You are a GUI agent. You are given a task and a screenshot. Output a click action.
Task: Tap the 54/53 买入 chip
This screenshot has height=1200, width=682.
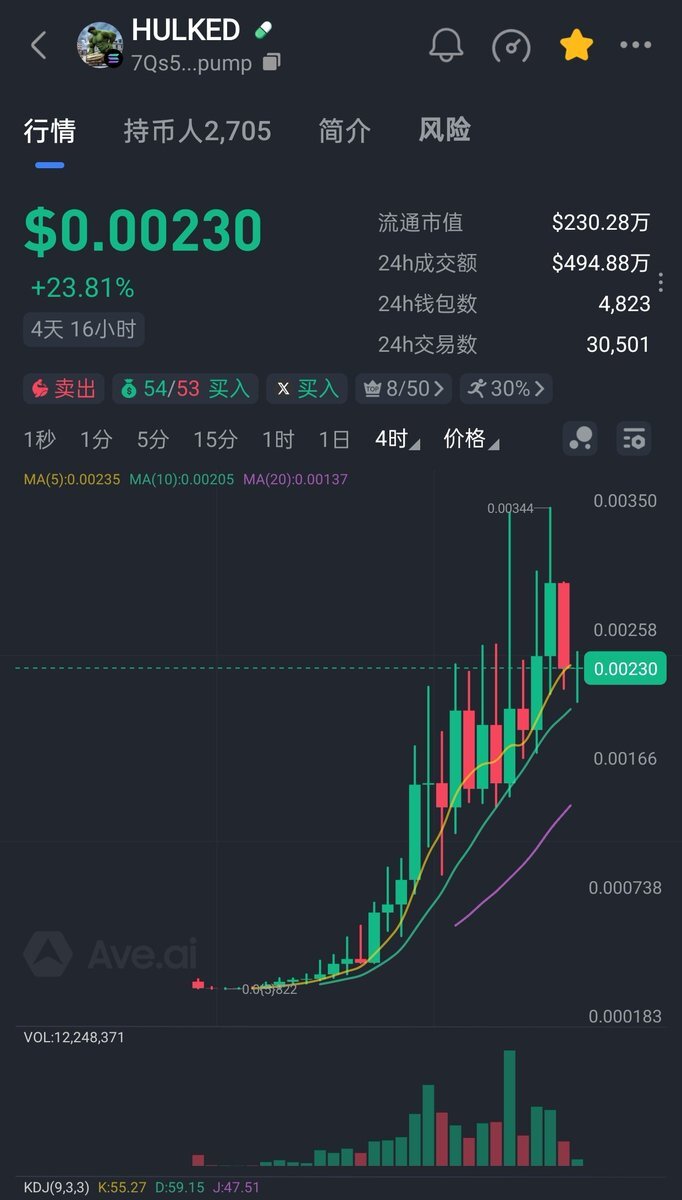pos(185,389)
